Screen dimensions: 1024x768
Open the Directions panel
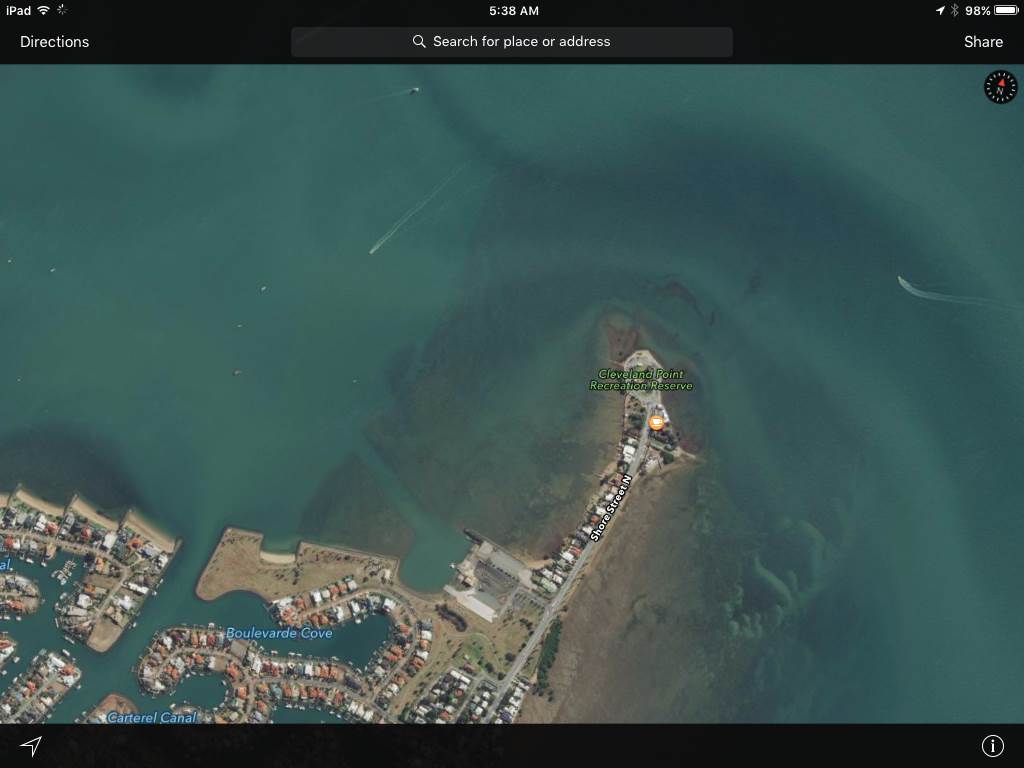(x=55, y=42)
